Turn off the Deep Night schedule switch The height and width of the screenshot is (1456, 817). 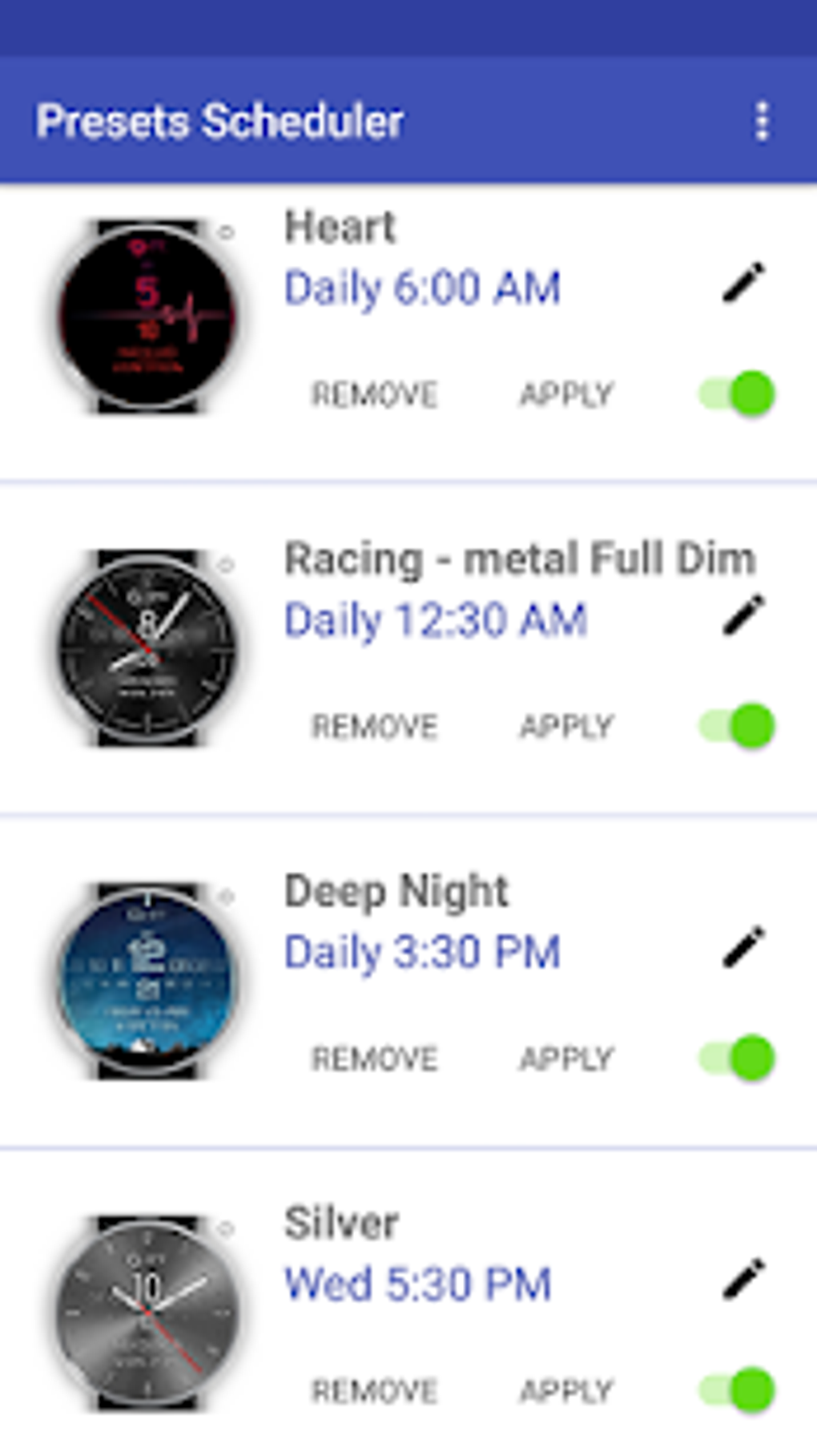pos(738,1058)
